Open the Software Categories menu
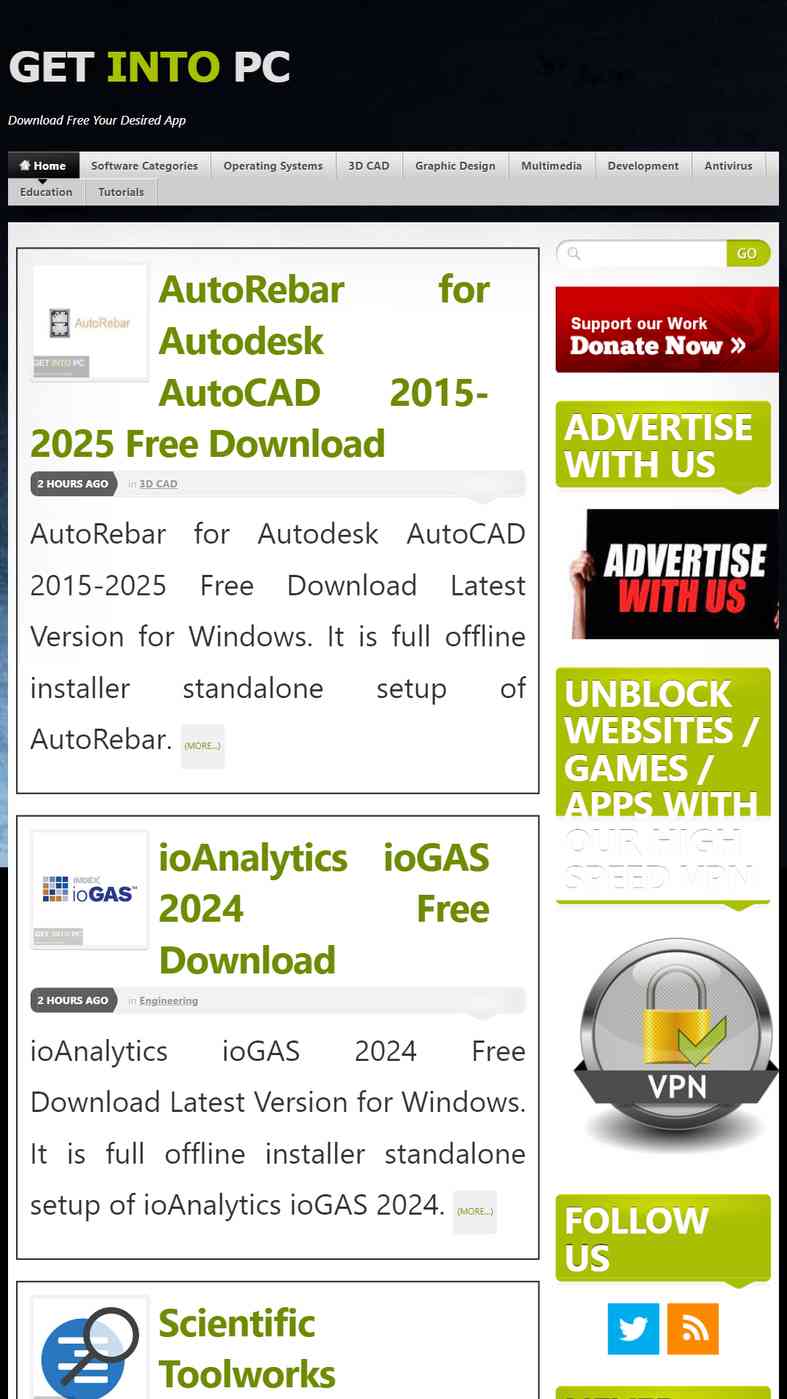This screenshot has width=787, height=1399. tap(144, 166)
